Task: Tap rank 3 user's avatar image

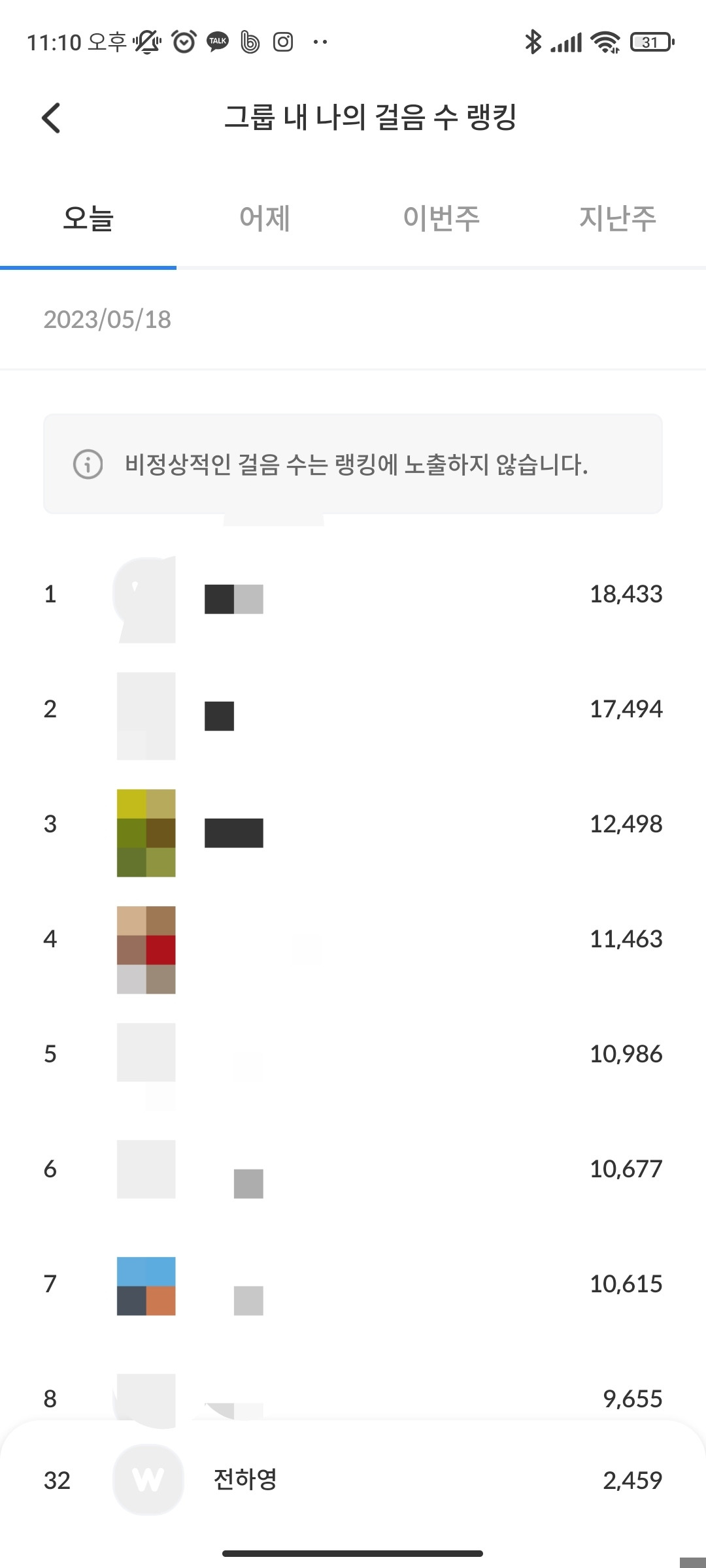Action: [146, 832]
